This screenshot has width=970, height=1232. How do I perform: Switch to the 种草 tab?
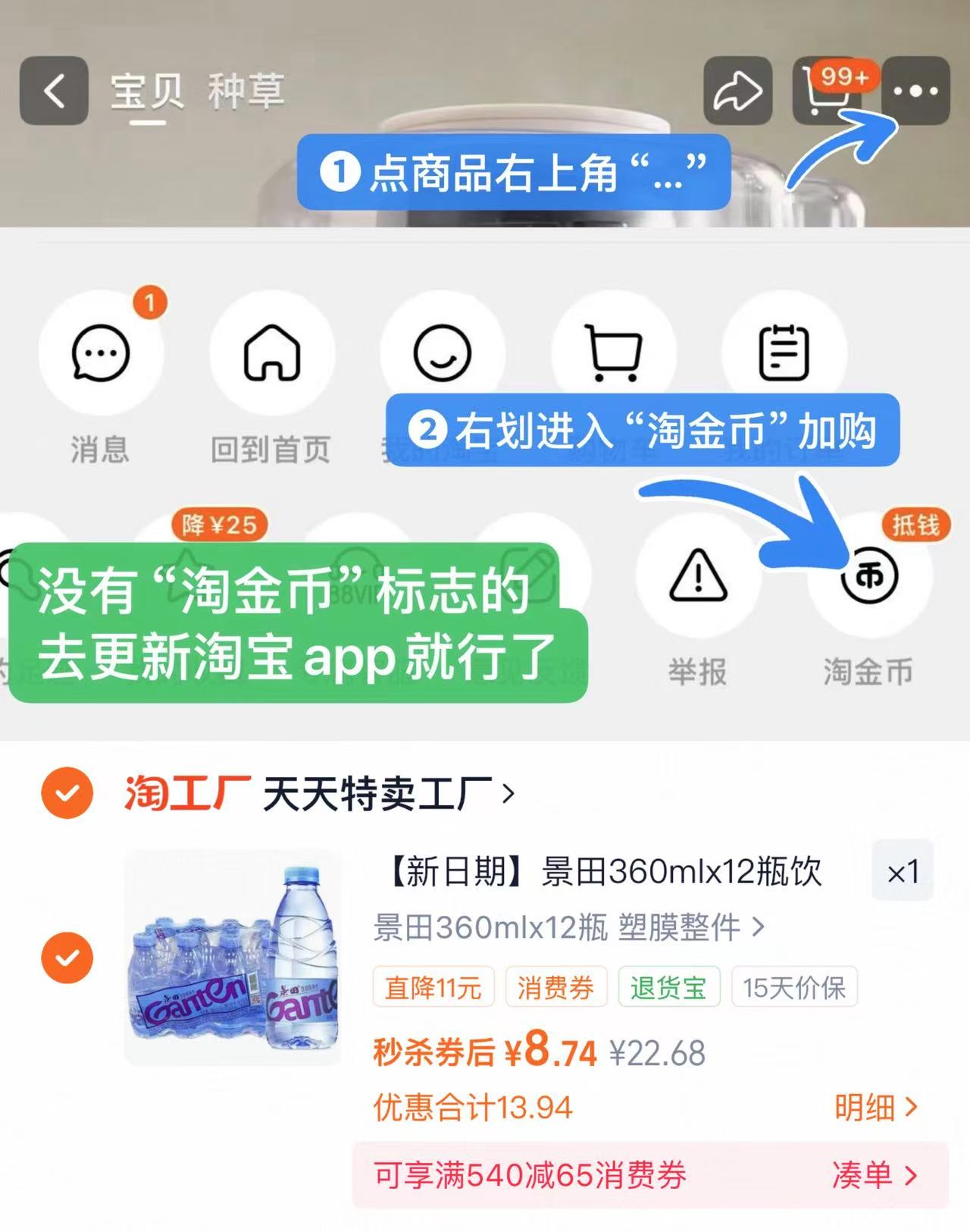click(x=247, y=90)
